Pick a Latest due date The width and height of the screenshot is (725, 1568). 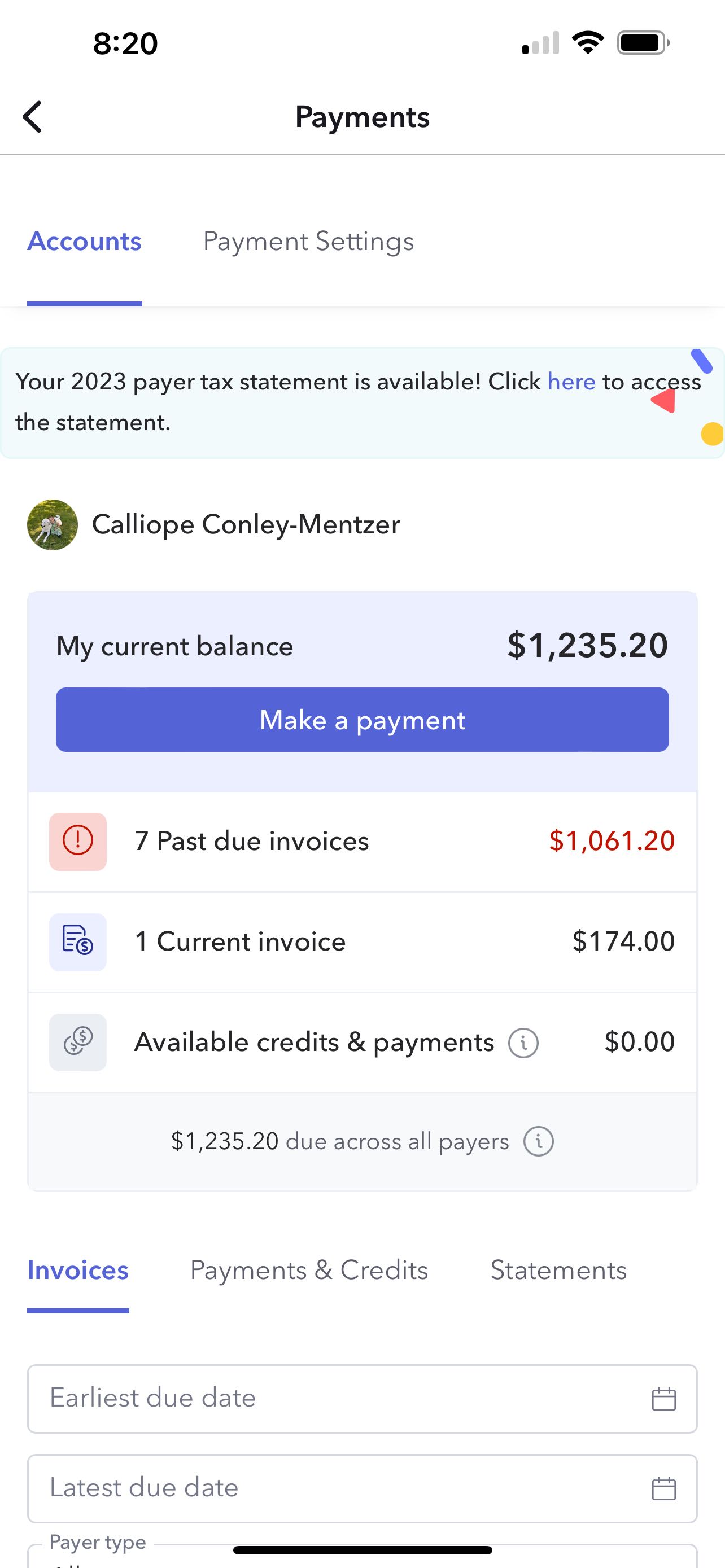[x=362, y=1488]
